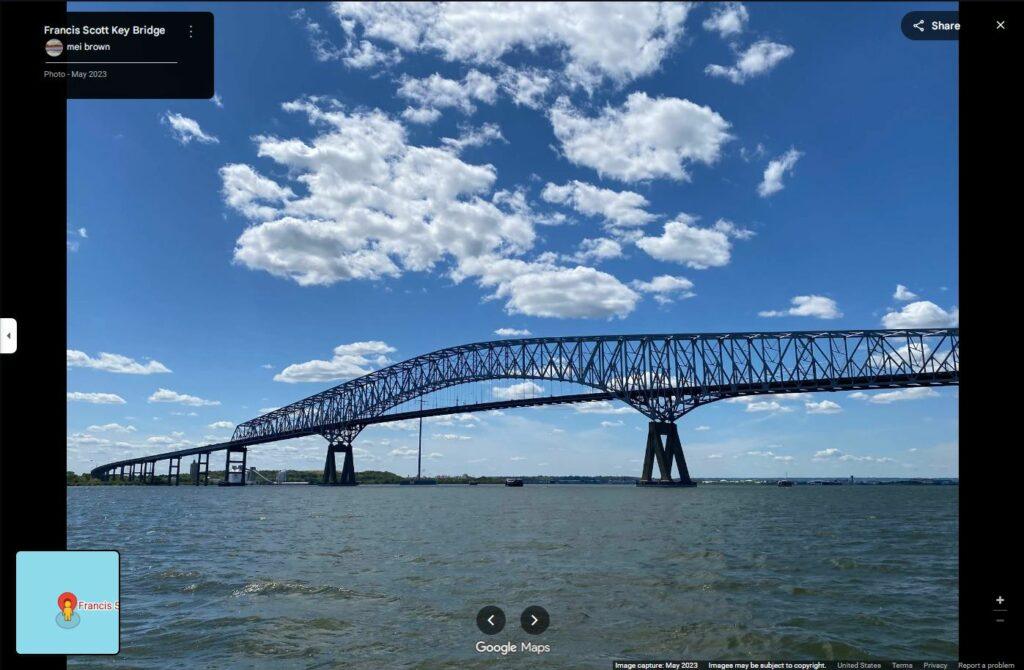Open the Privacy link
Viewport: 1024px width, 670px height.
pyautogui.click(x=935, y=665)
